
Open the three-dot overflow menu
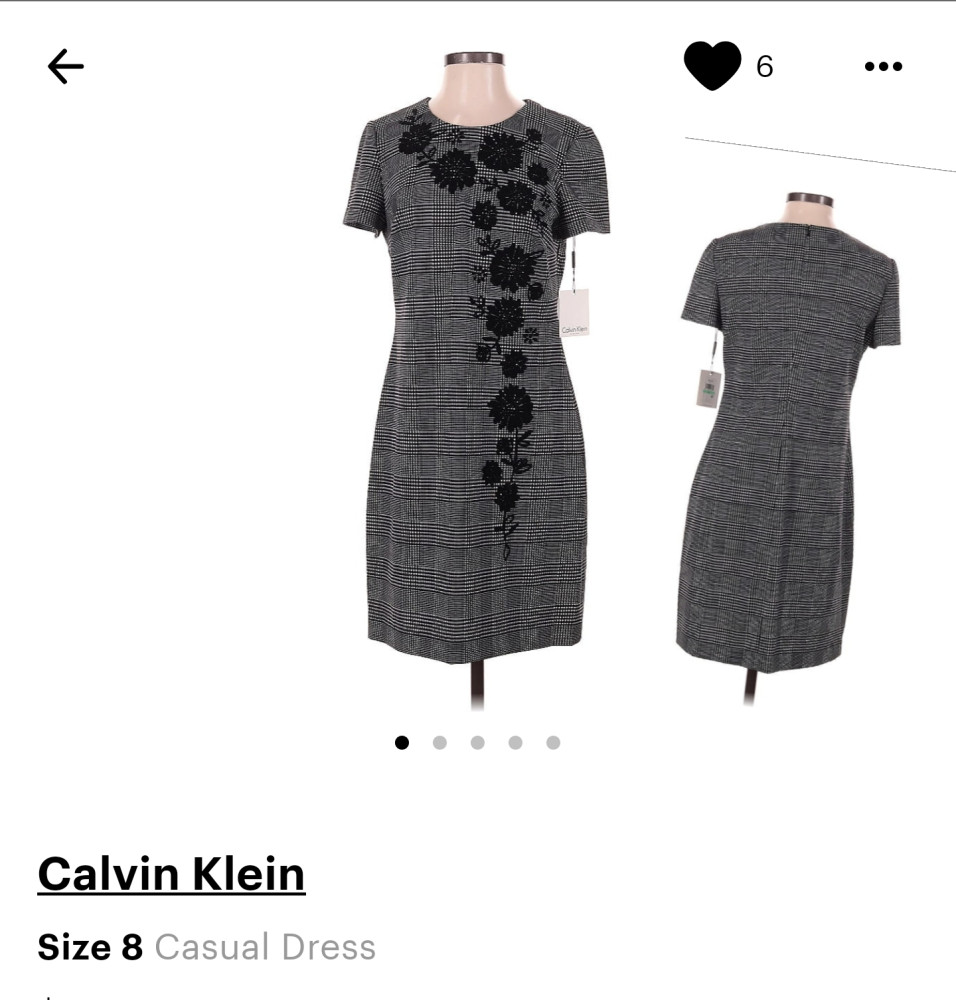tap(883, 67)
